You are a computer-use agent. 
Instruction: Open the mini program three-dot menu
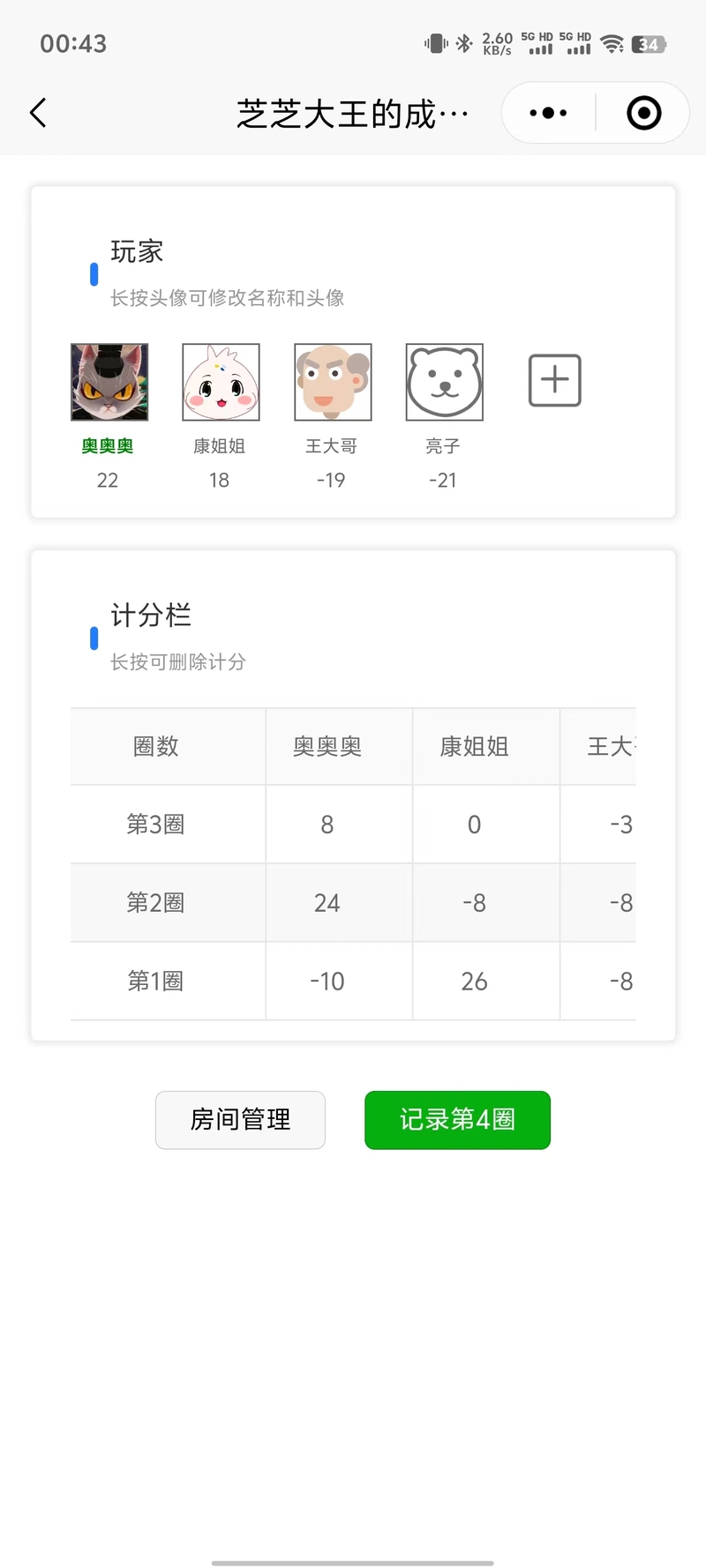(548, 113)
